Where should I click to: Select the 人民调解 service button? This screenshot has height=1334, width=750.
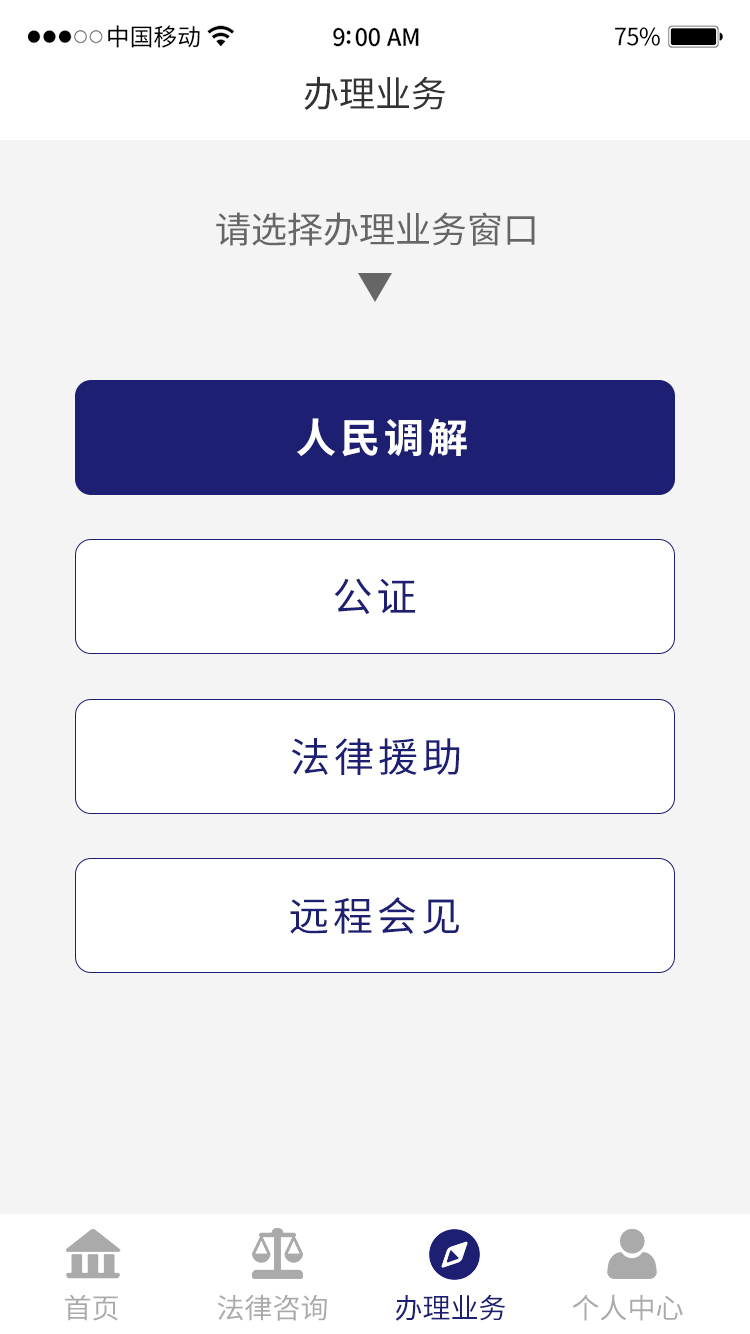point(375,437)
